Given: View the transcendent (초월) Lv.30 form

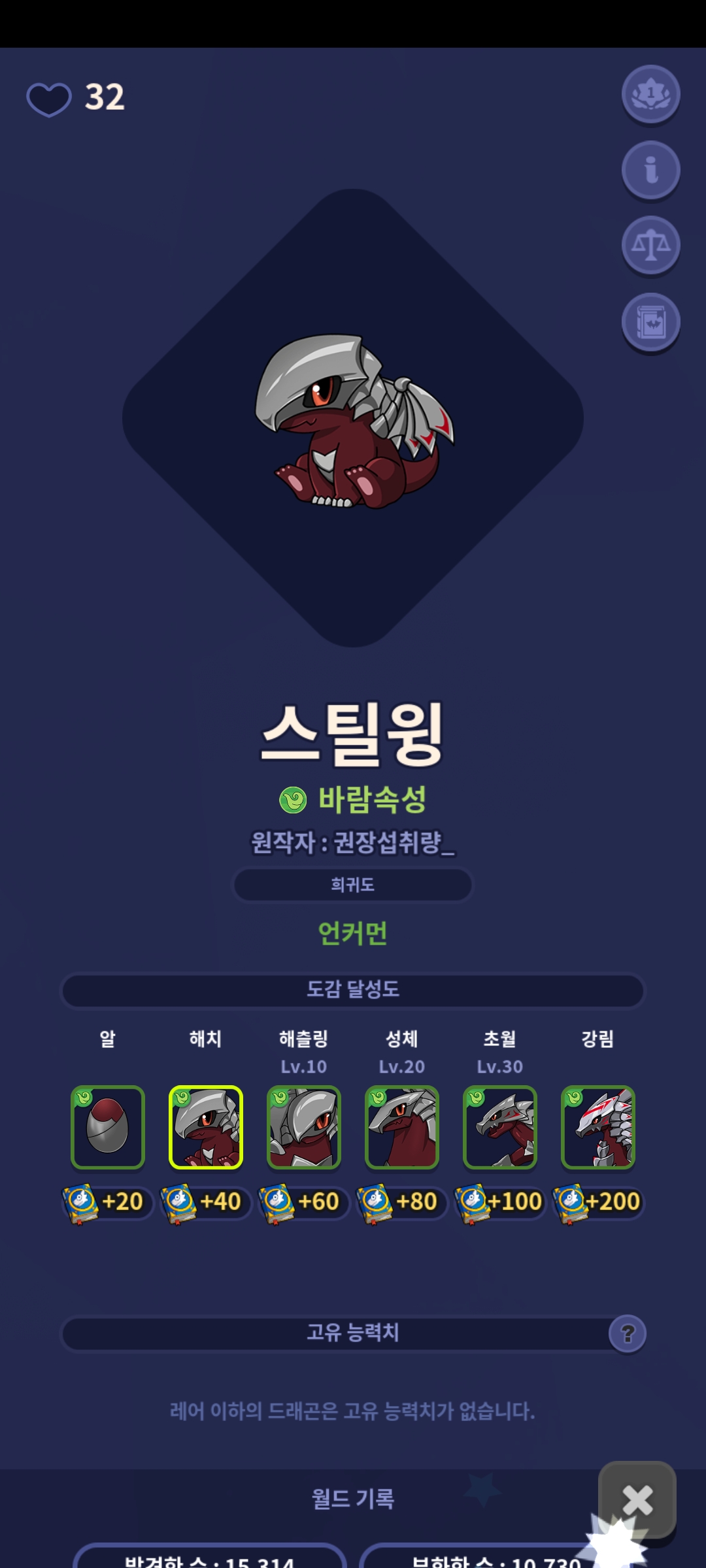Looking at the screenshot, I should pyautogui.click(x=500, y=1127).
